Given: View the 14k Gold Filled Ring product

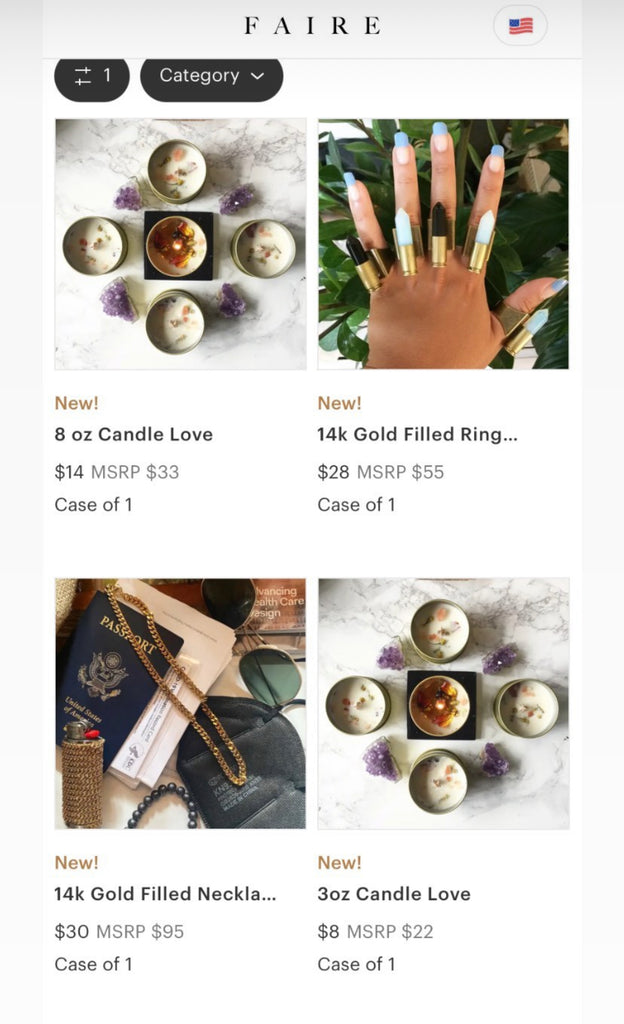Looking at the screenshot, I should [x=443, y=245].
